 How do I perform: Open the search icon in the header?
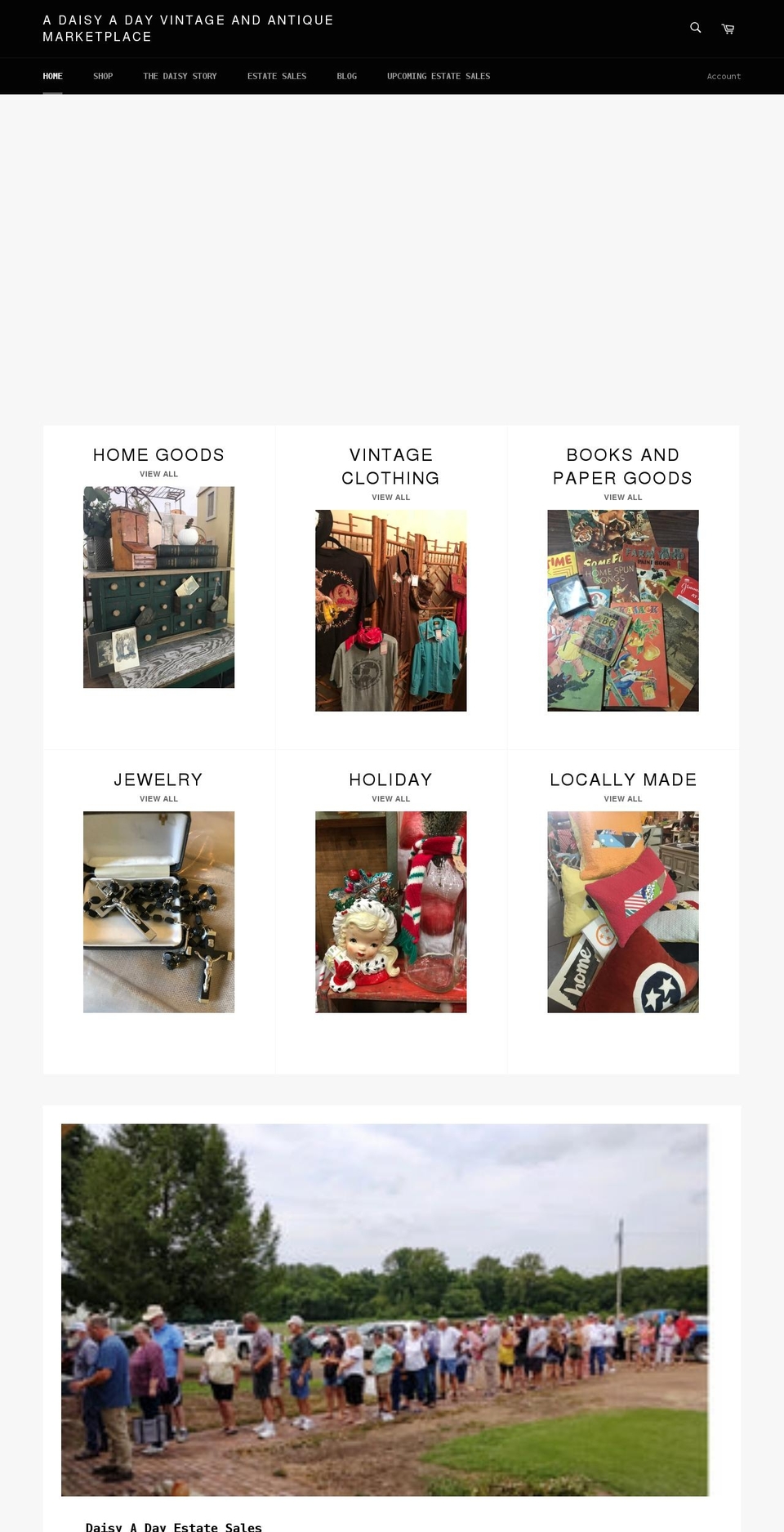695,27
